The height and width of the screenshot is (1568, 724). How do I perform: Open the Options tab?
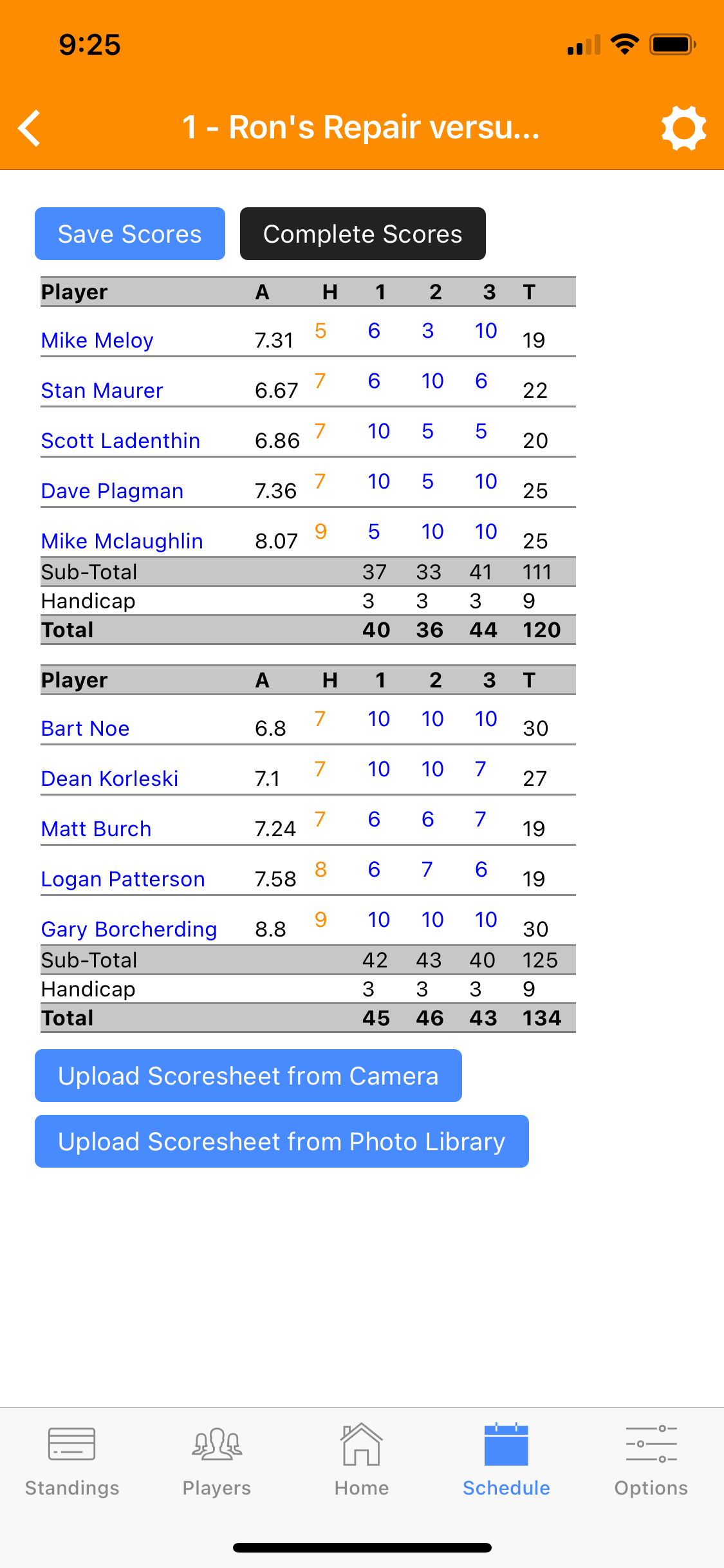[x=651, y=1458]
